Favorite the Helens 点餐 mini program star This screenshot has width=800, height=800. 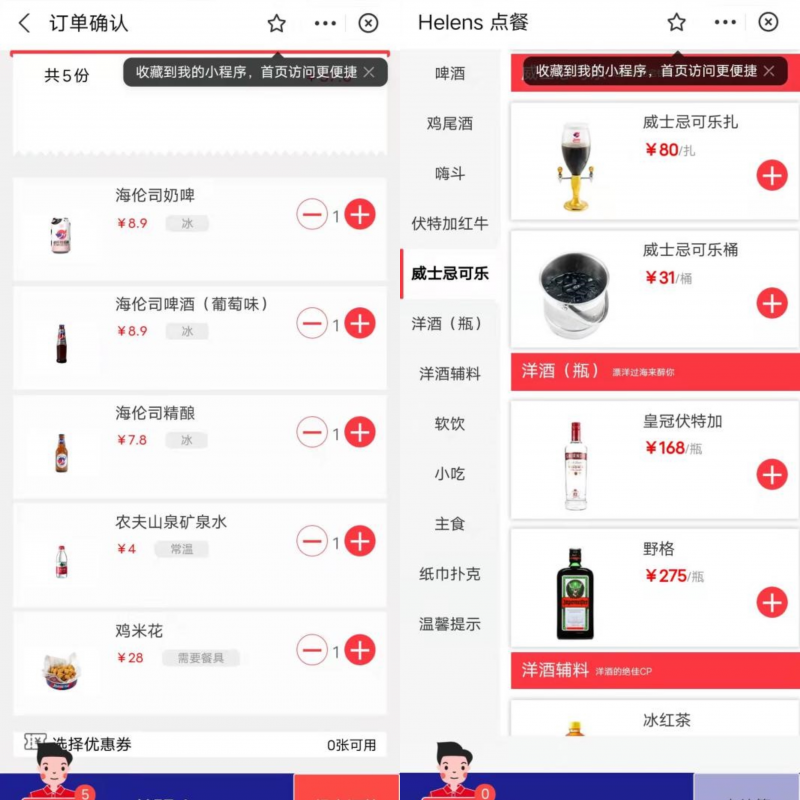[x=677, y=23]
